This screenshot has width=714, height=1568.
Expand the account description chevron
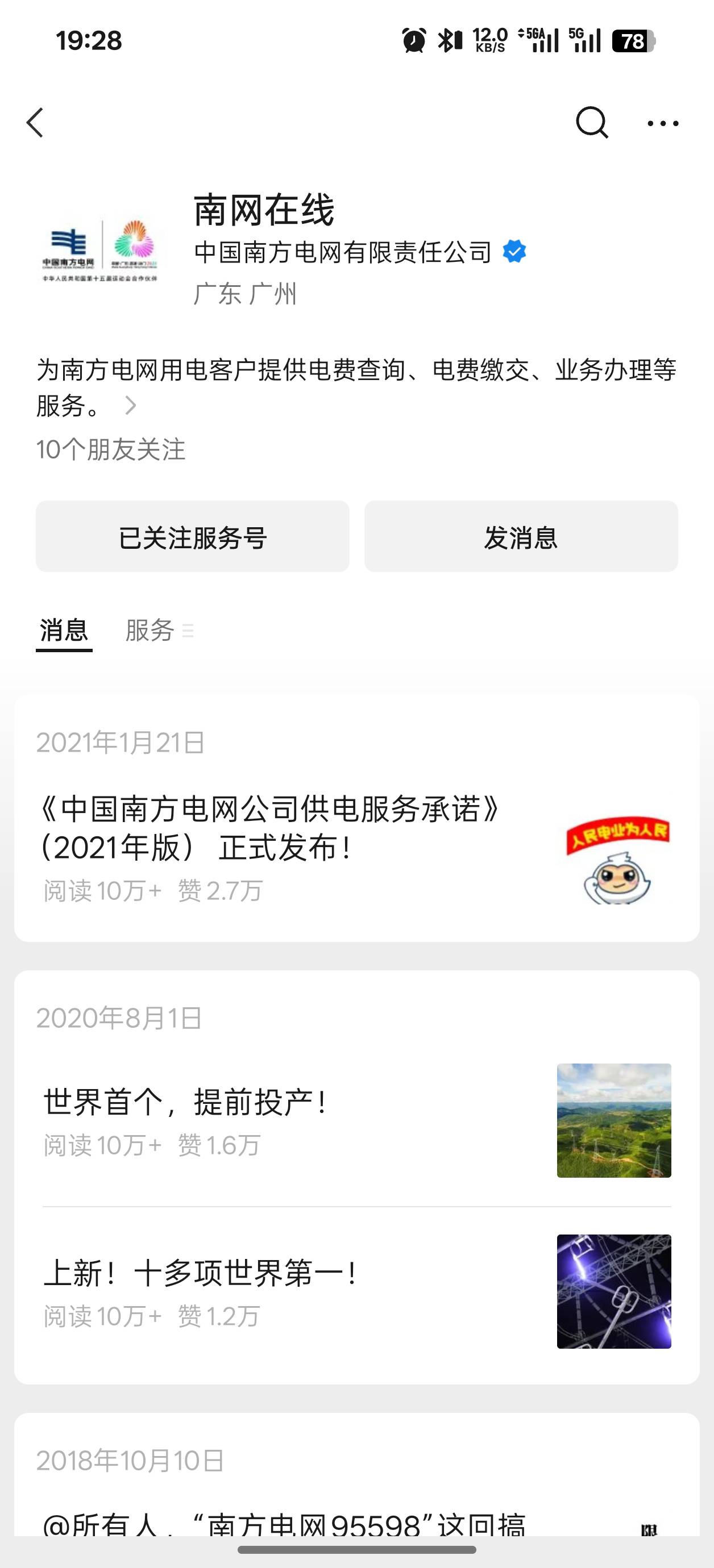[x=130, y=406]
